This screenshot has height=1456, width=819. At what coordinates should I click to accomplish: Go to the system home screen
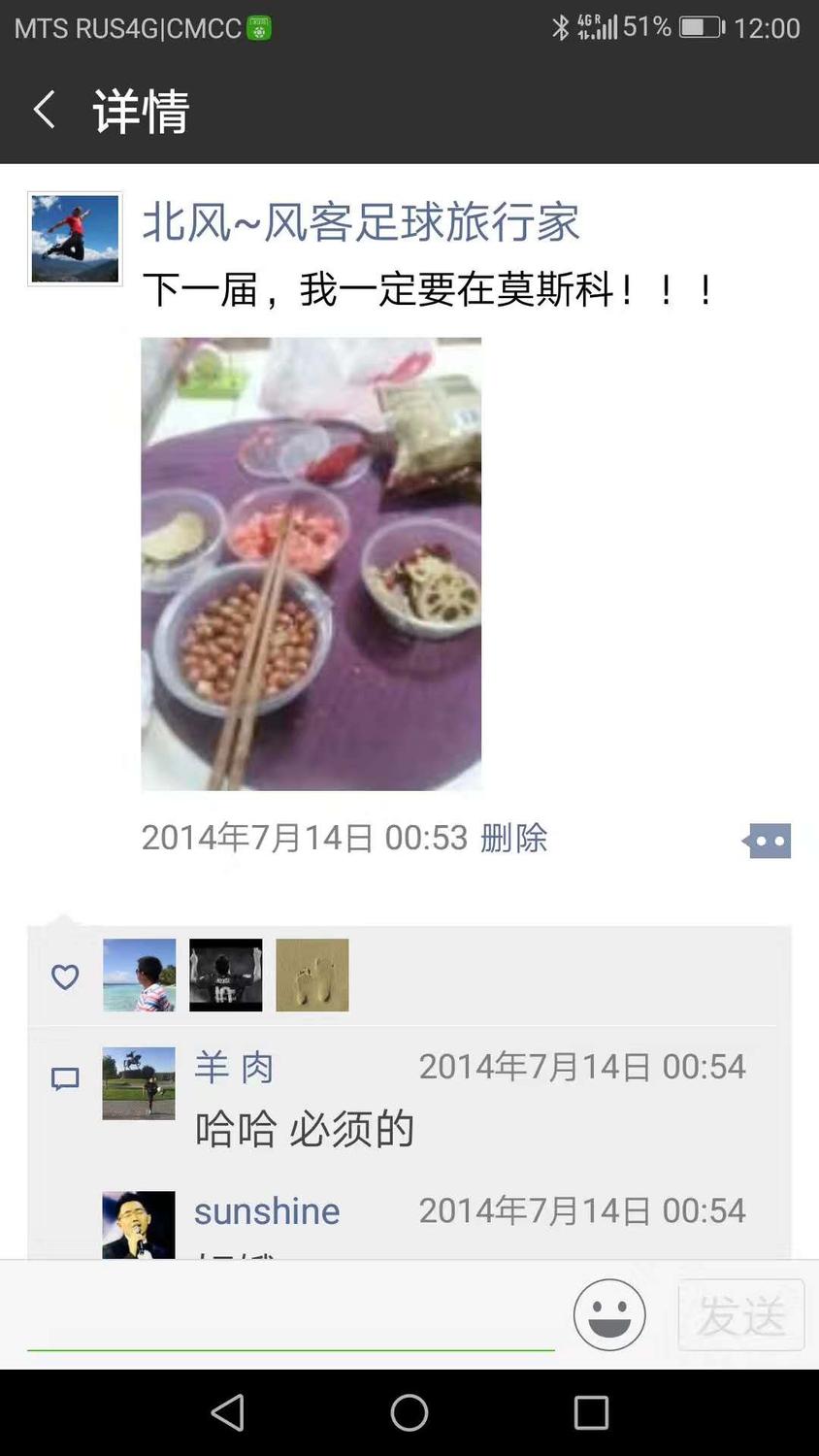(409, 1412)
